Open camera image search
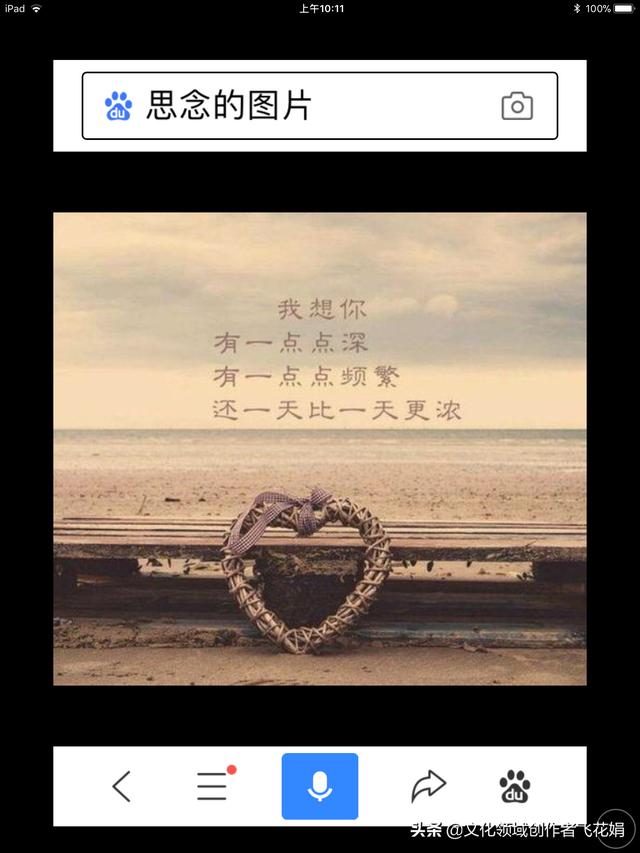This screenshot has height=853, width=640. tap(517, 106)
